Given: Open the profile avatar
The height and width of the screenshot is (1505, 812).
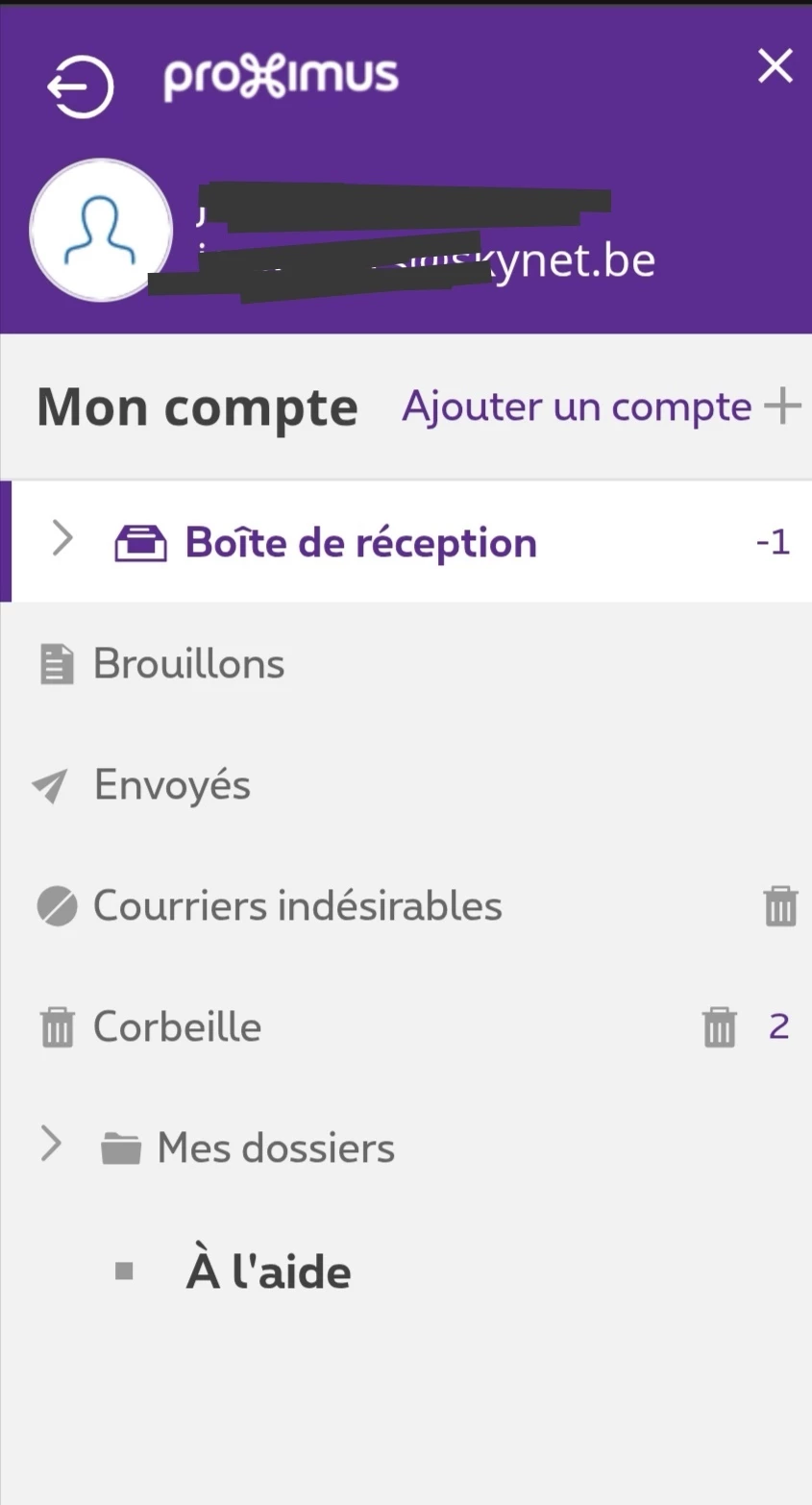Looking at the screenshot, I should pos(101,231).
